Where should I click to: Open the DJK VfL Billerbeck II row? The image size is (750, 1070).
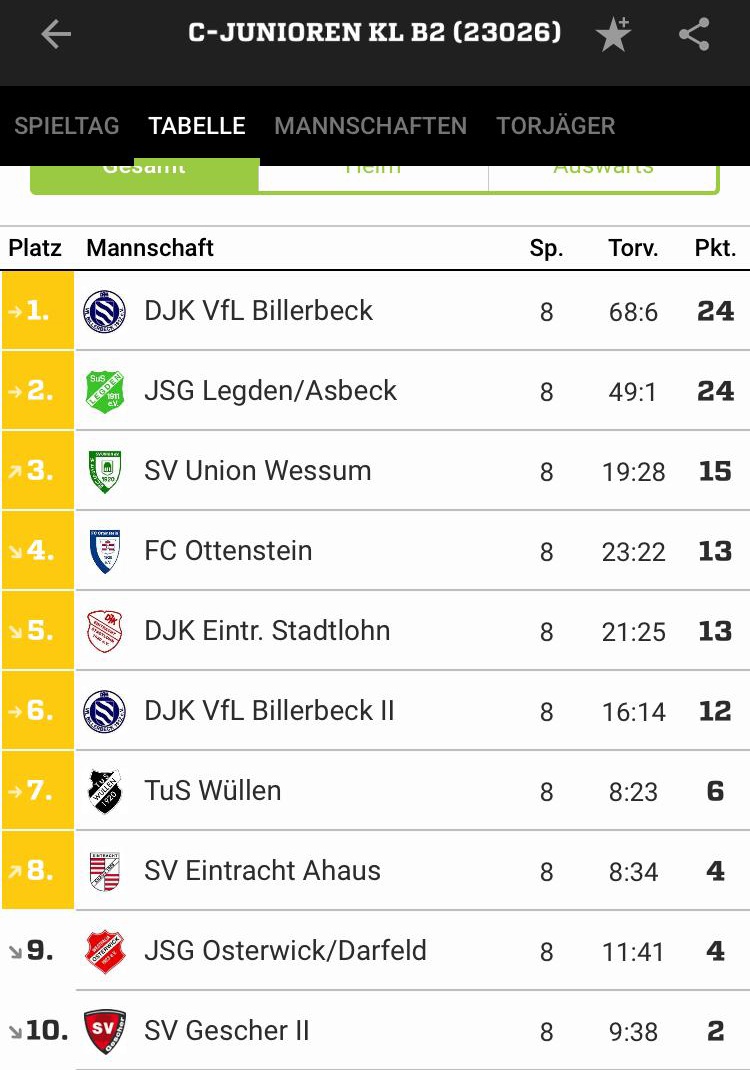pos(269,711)
